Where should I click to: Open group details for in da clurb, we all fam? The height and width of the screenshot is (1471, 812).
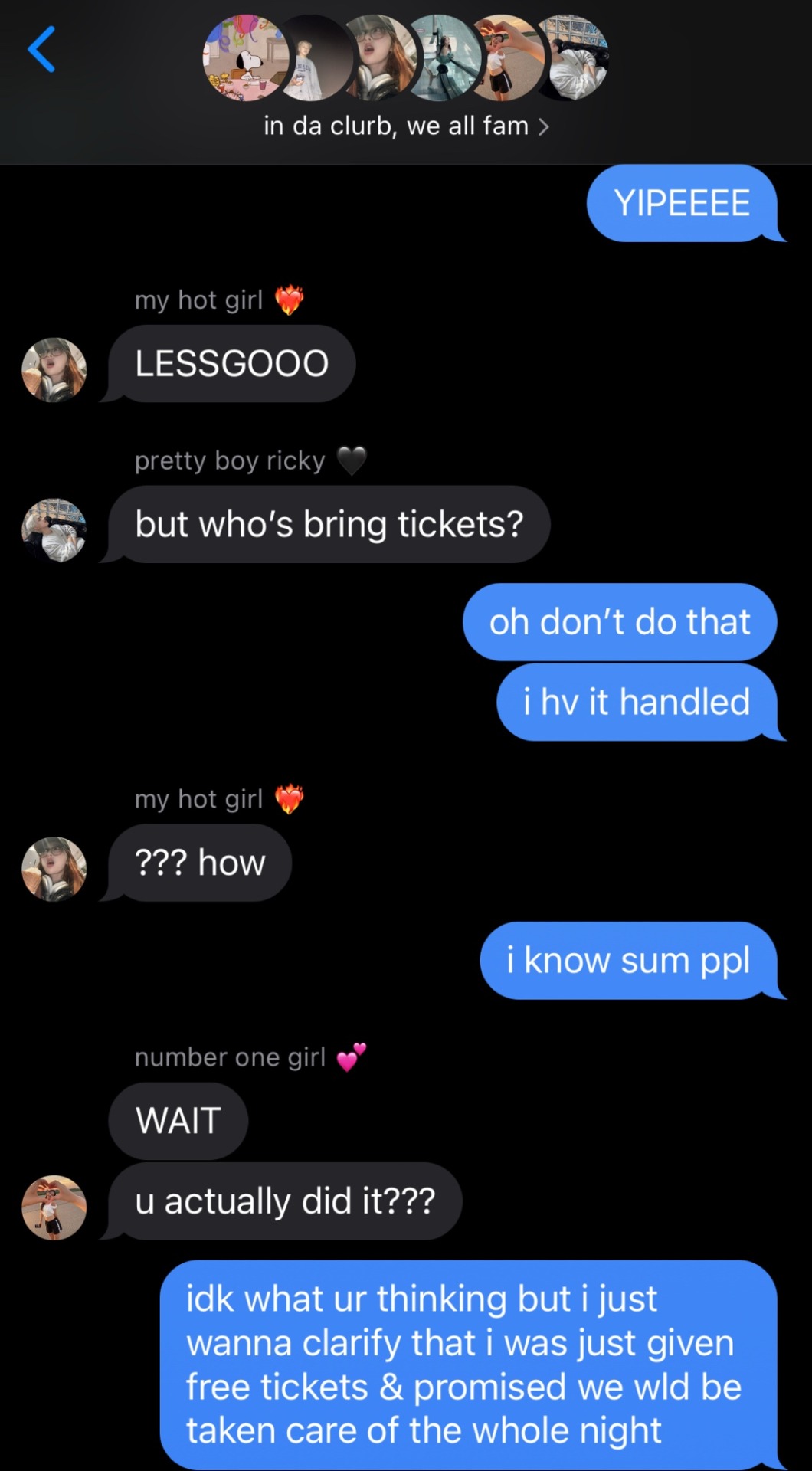tap(405, 126)
